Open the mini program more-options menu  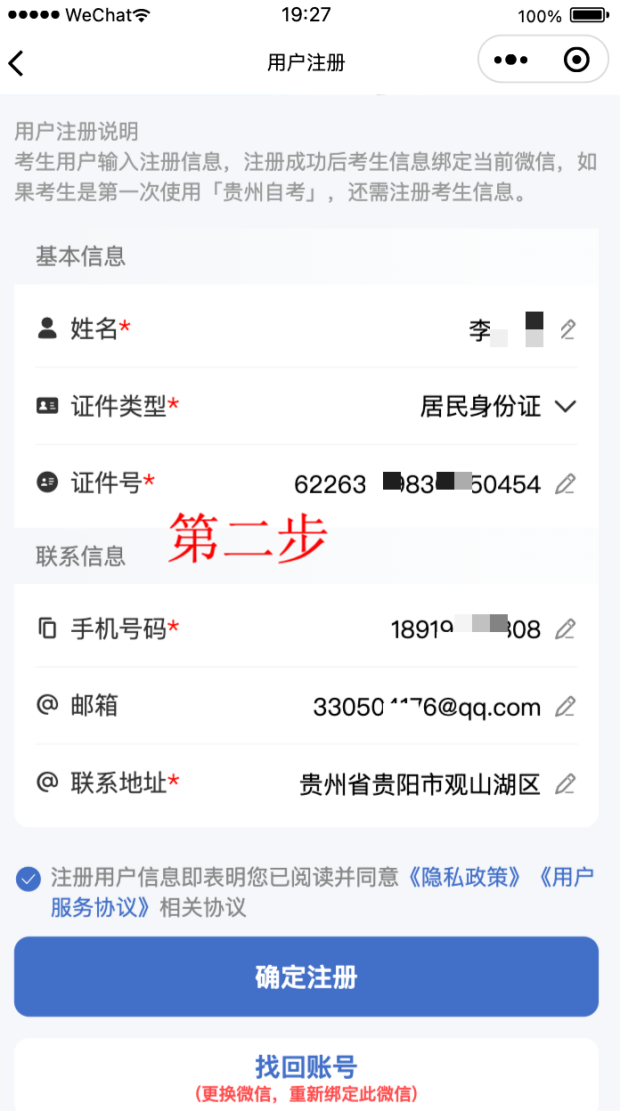click(x=510, y=60)
